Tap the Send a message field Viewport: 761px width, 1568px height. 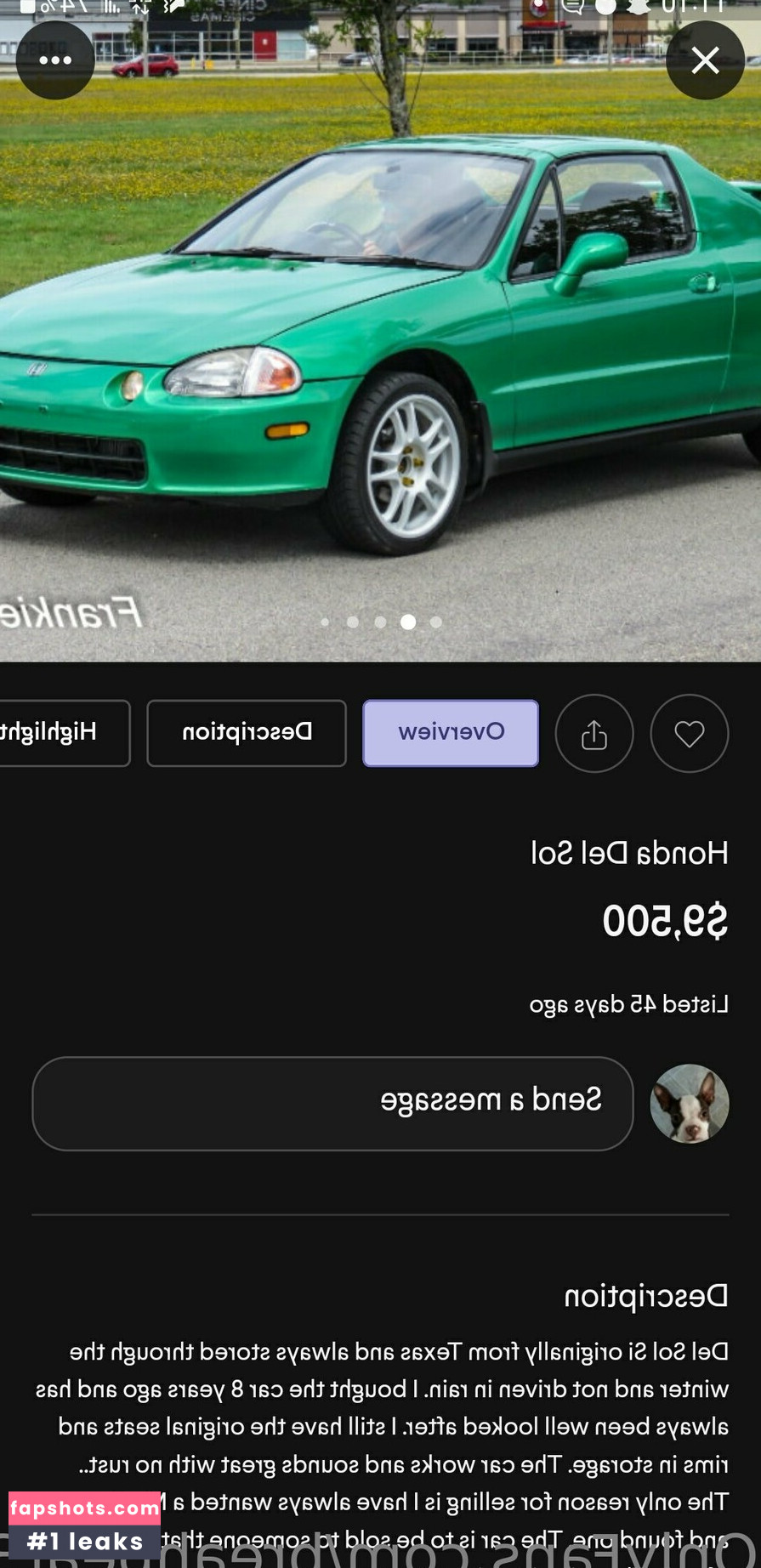pyautogui.click(x=332, y=1103)
